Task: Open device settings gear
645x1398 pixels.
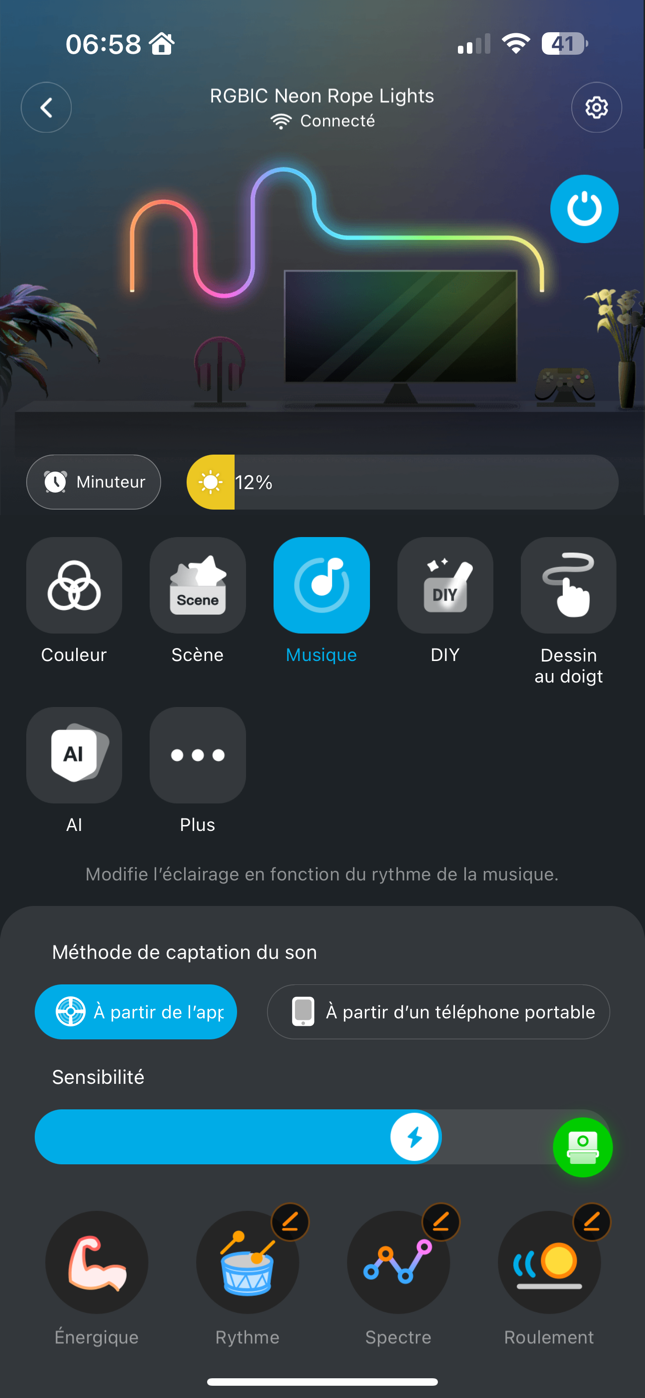Action: tap(596, 108)
